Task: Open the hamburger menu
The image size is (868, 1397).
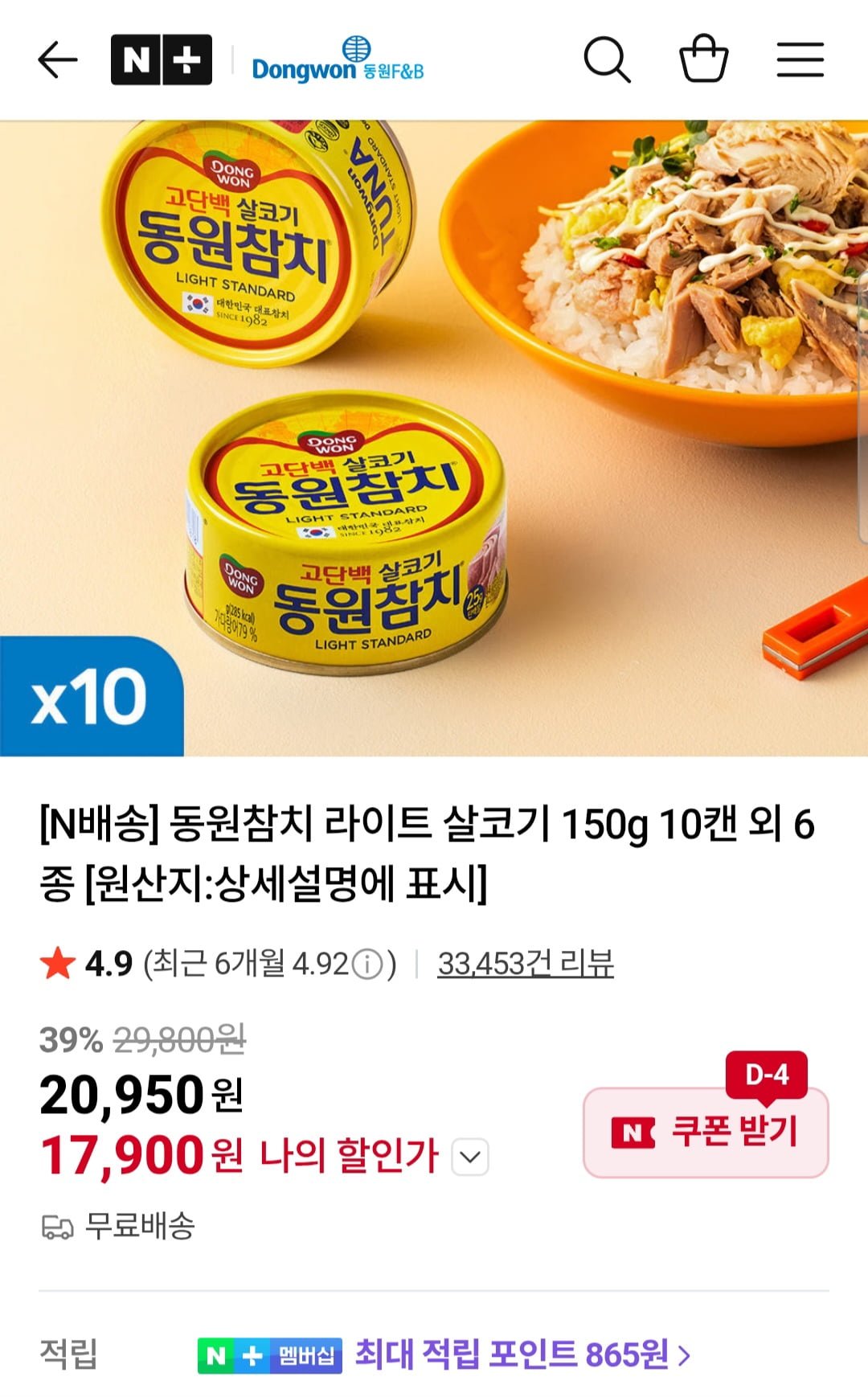Action: tap(800, 60)
